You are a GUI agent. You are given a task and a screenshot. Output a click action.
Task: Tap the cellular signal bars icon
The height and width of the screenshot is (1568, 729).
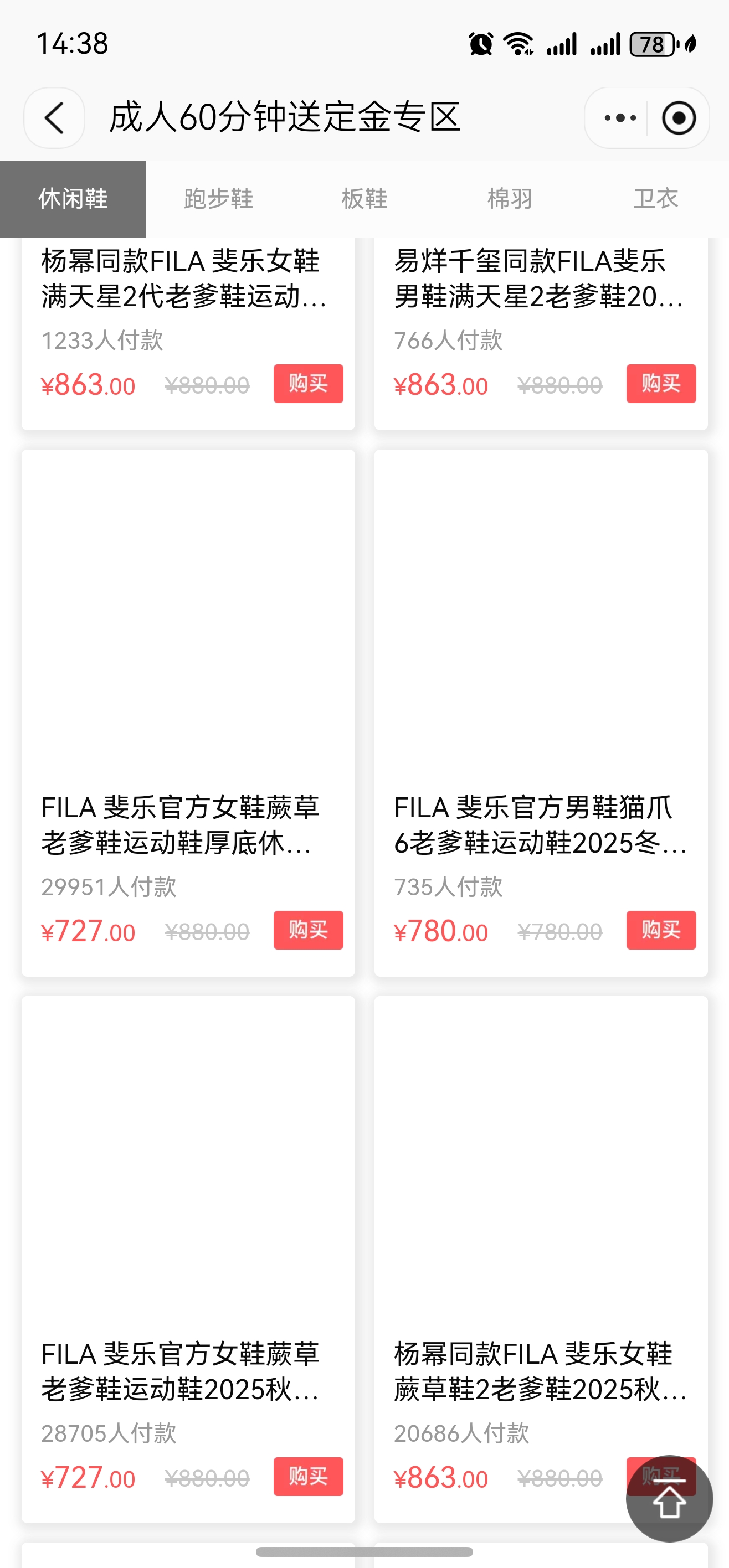tap(562, 44)
